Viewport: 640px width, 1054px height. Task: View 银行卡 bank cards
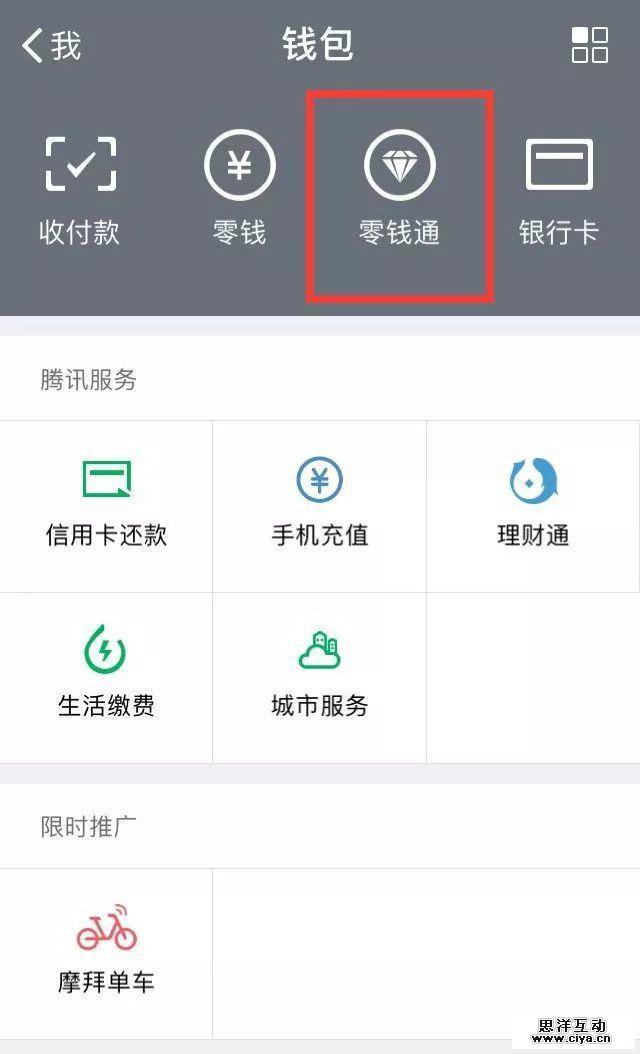tap(558, 190)
